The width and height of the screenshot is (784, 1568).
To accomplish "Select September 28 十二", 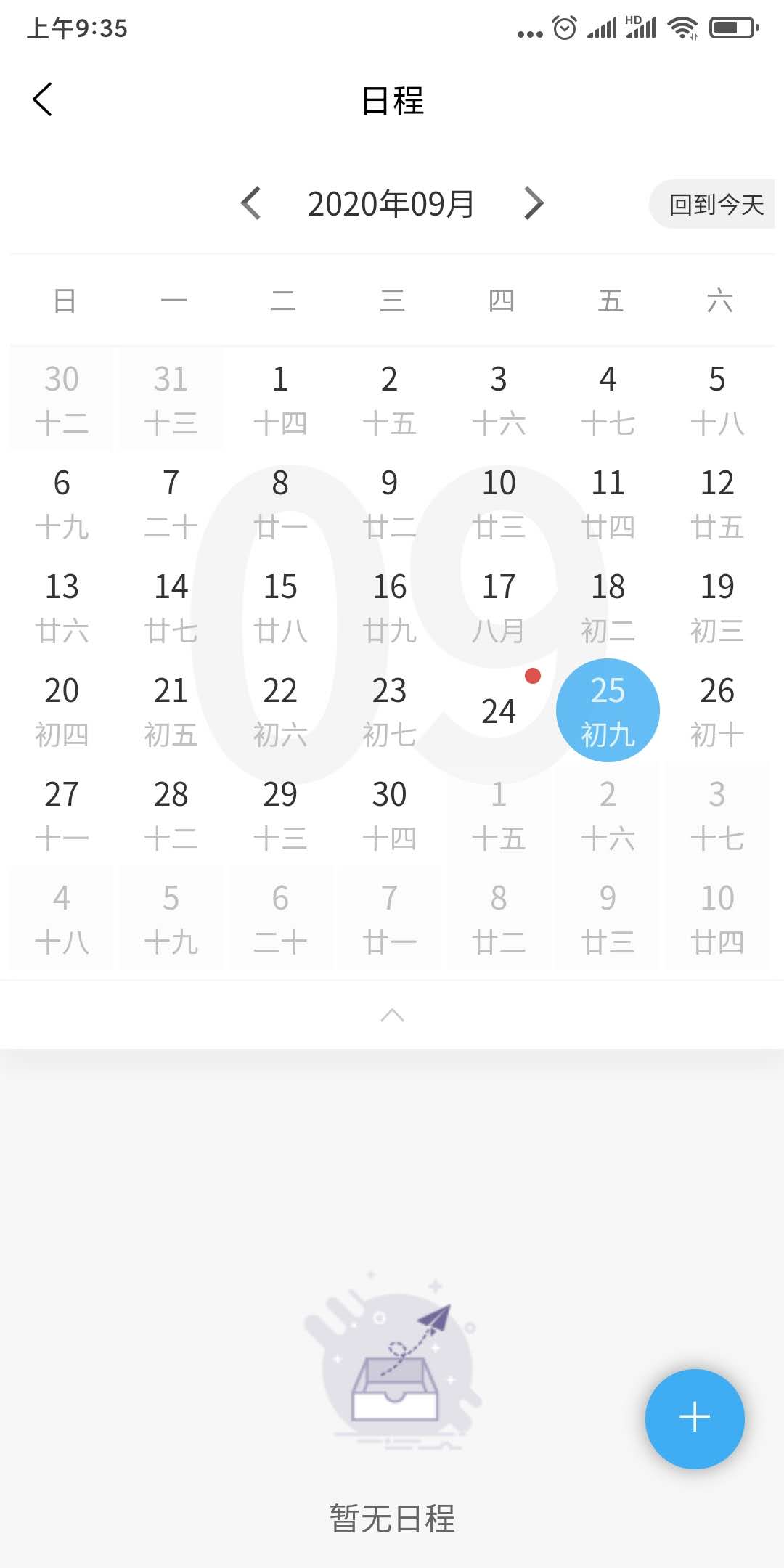I will pyautogui.click(x=171, y=814).
